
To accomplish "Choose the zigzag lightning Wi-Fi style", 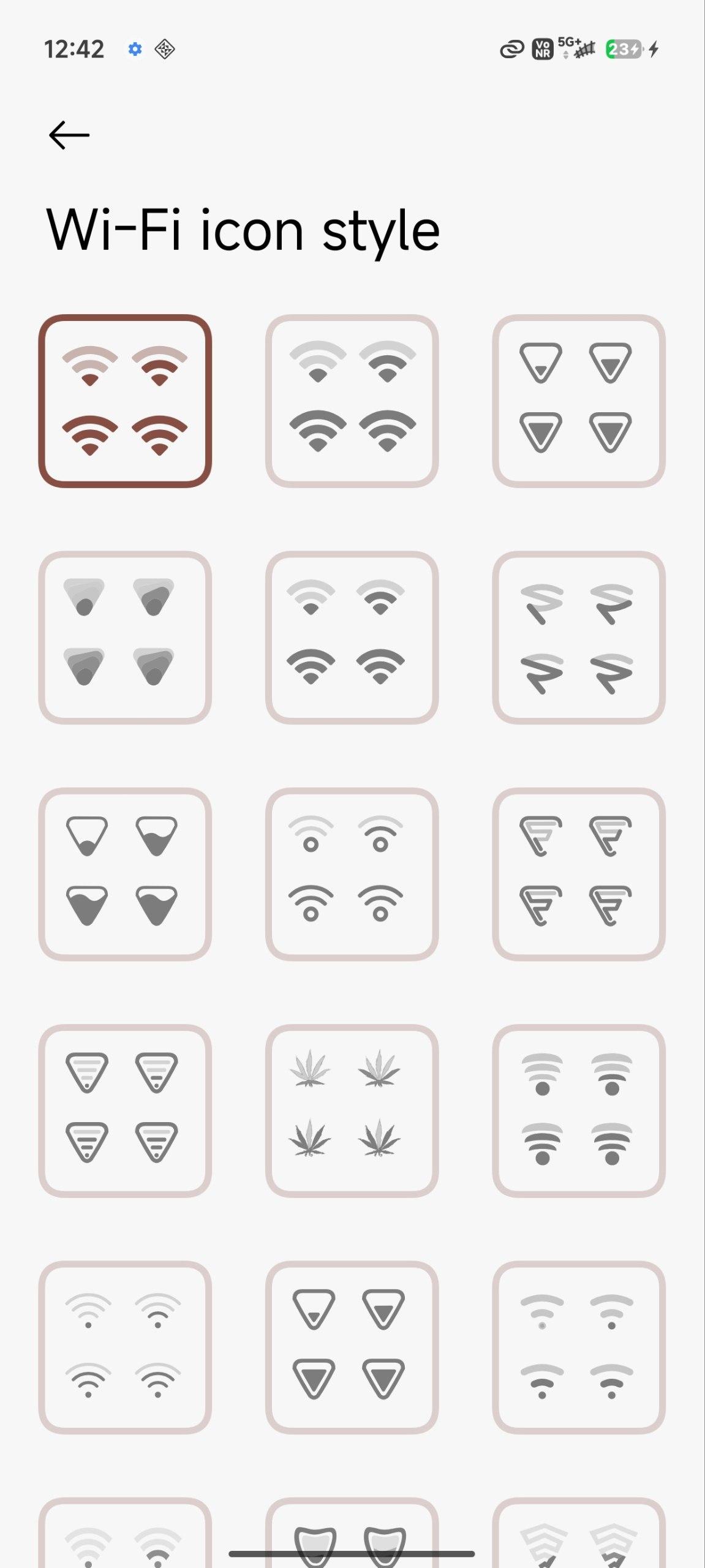I will 578,638.
